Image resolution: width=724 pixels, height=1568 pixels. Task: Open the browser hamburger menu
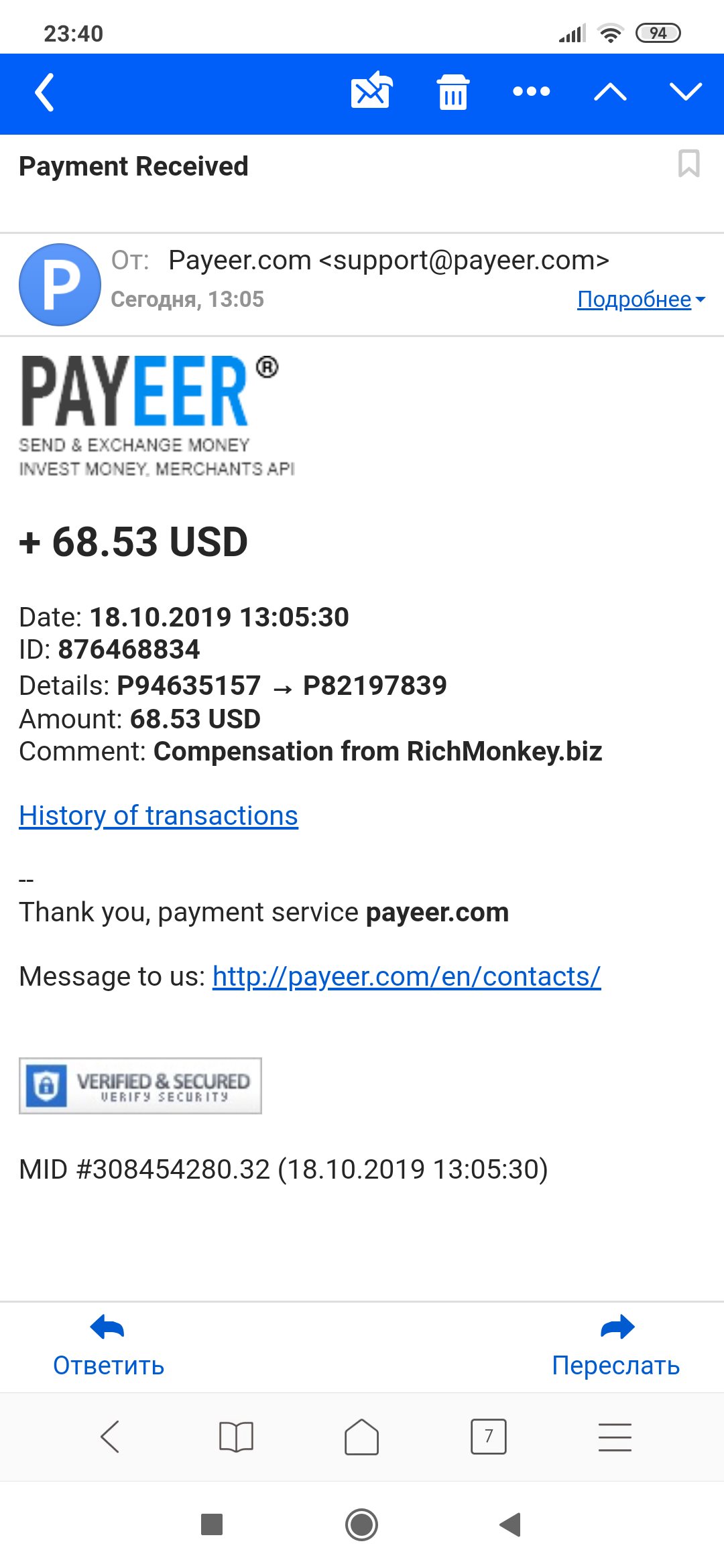(x=615, y=1437)
